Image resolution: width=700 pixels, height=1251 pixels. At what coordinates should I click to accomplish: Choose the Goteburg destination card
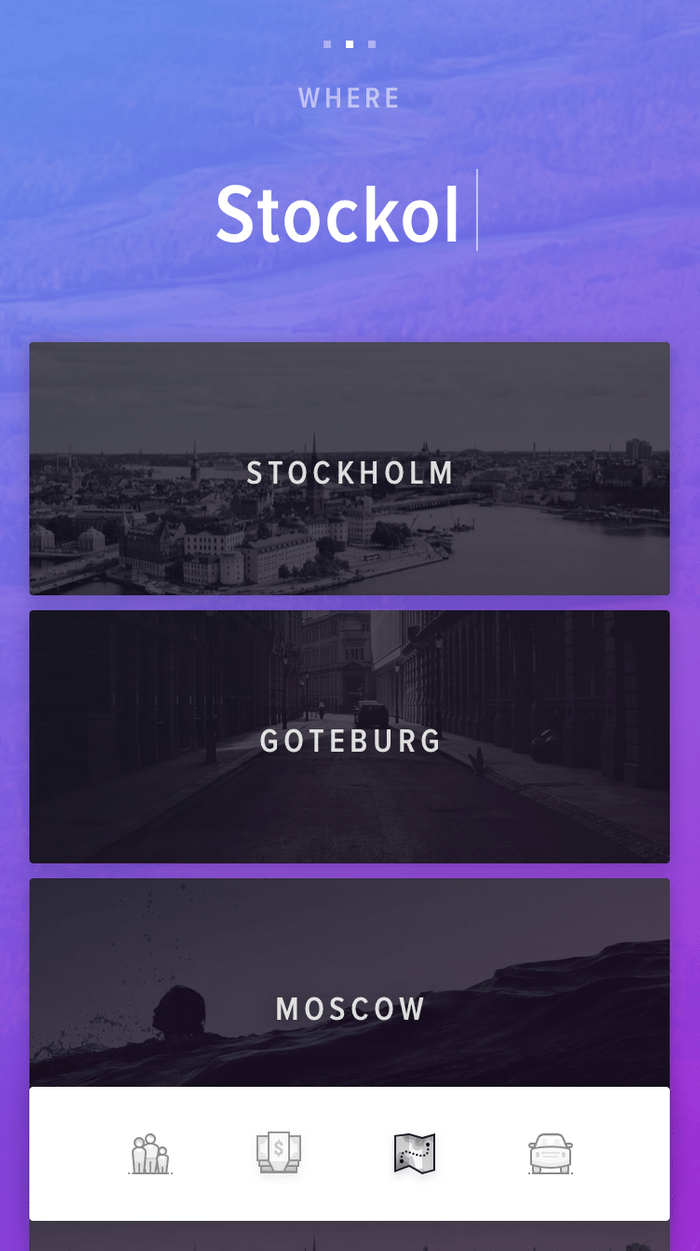349,737
